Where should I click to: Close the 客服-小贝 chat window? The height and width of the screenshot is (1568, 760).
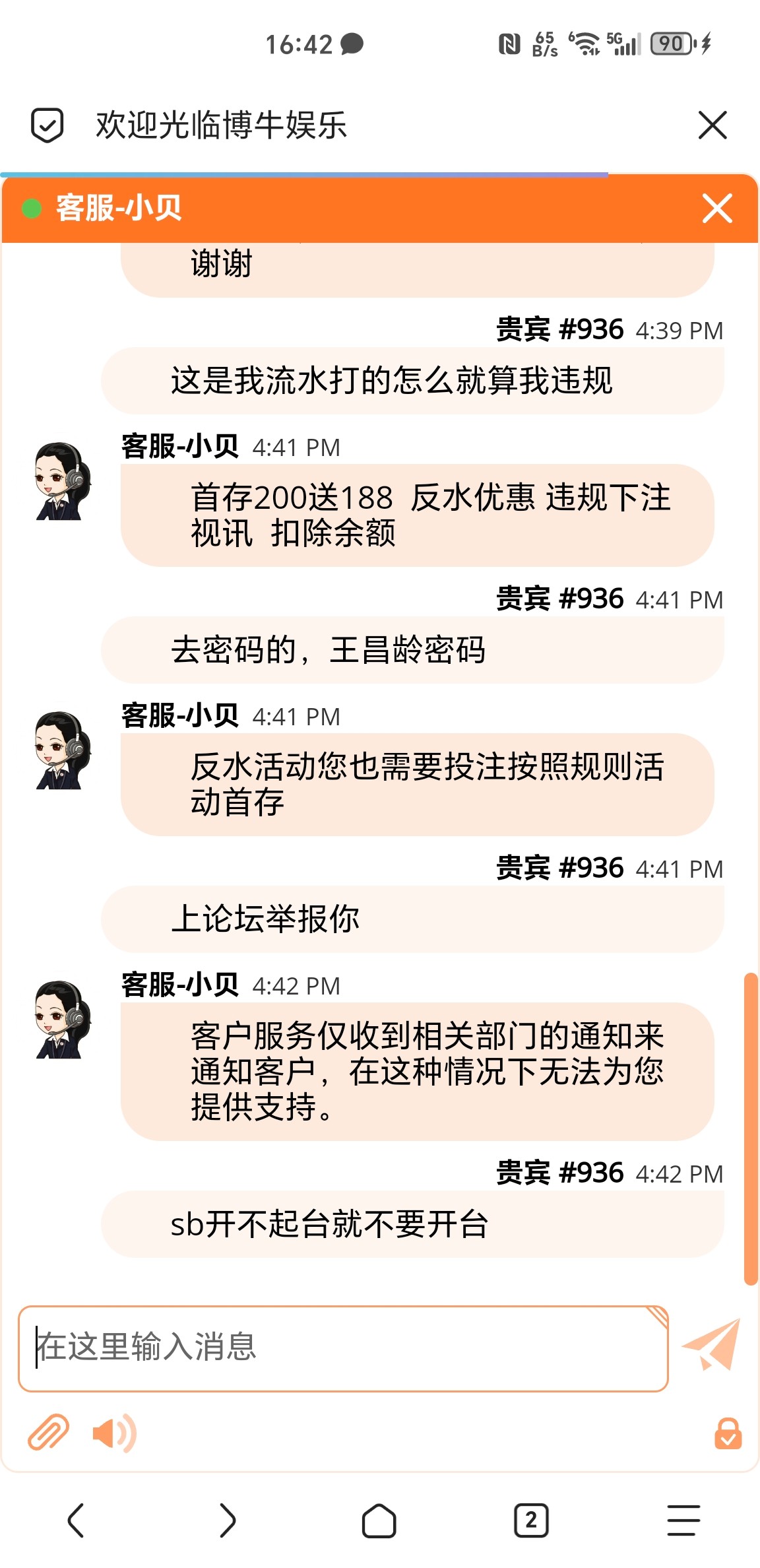[717, 209]
